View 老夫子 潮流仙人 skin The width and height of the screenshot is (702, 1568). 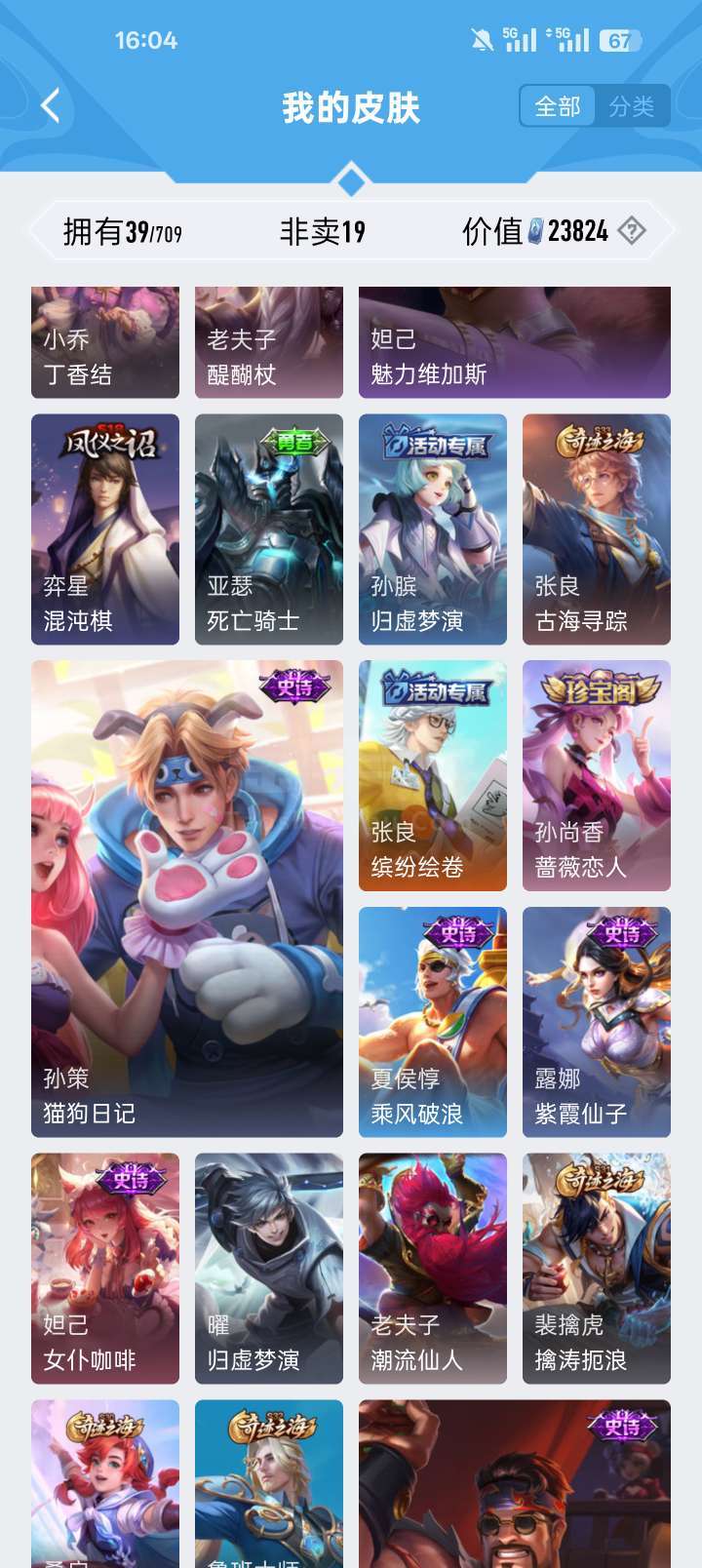click(x=433, y=1269)
